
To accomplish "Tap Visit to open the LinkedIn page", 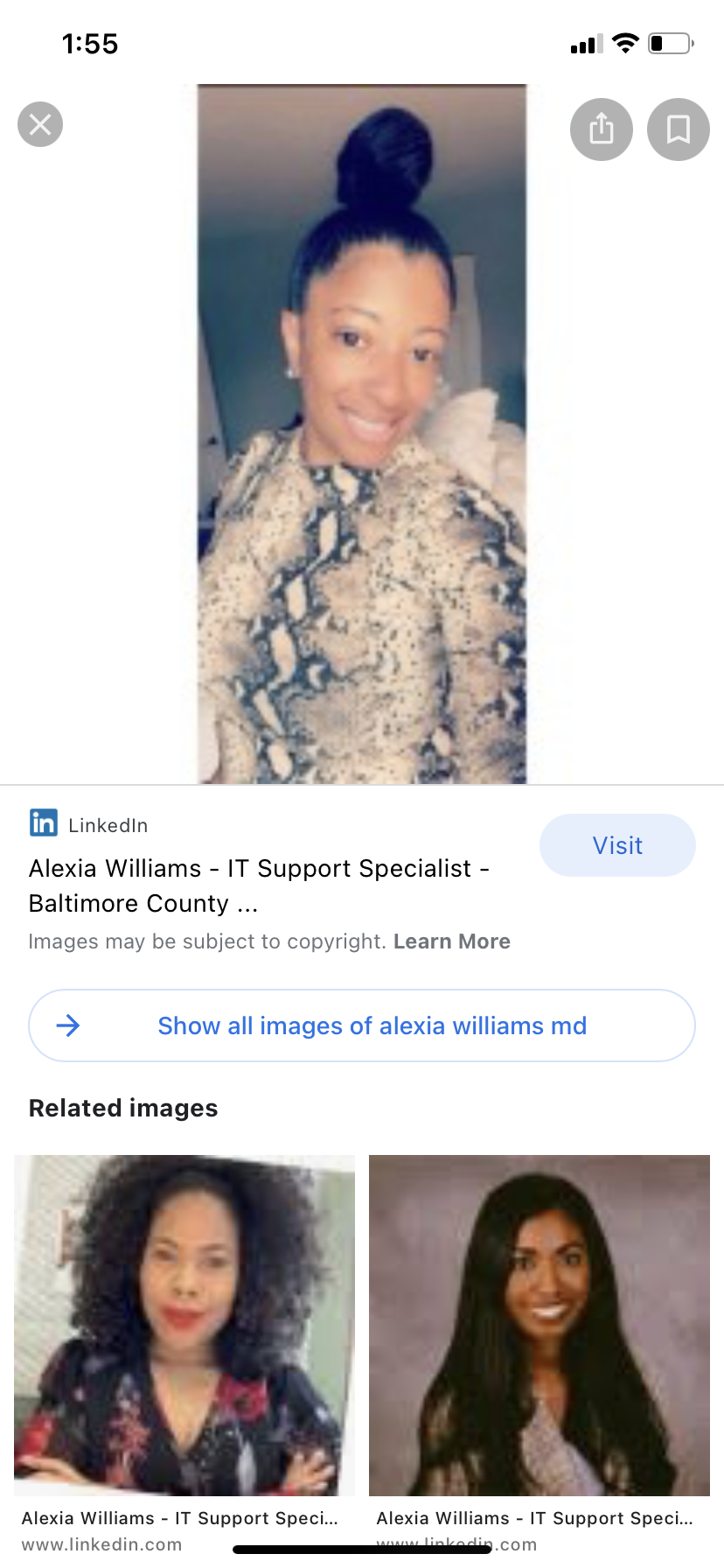I will tap(617, 845).
